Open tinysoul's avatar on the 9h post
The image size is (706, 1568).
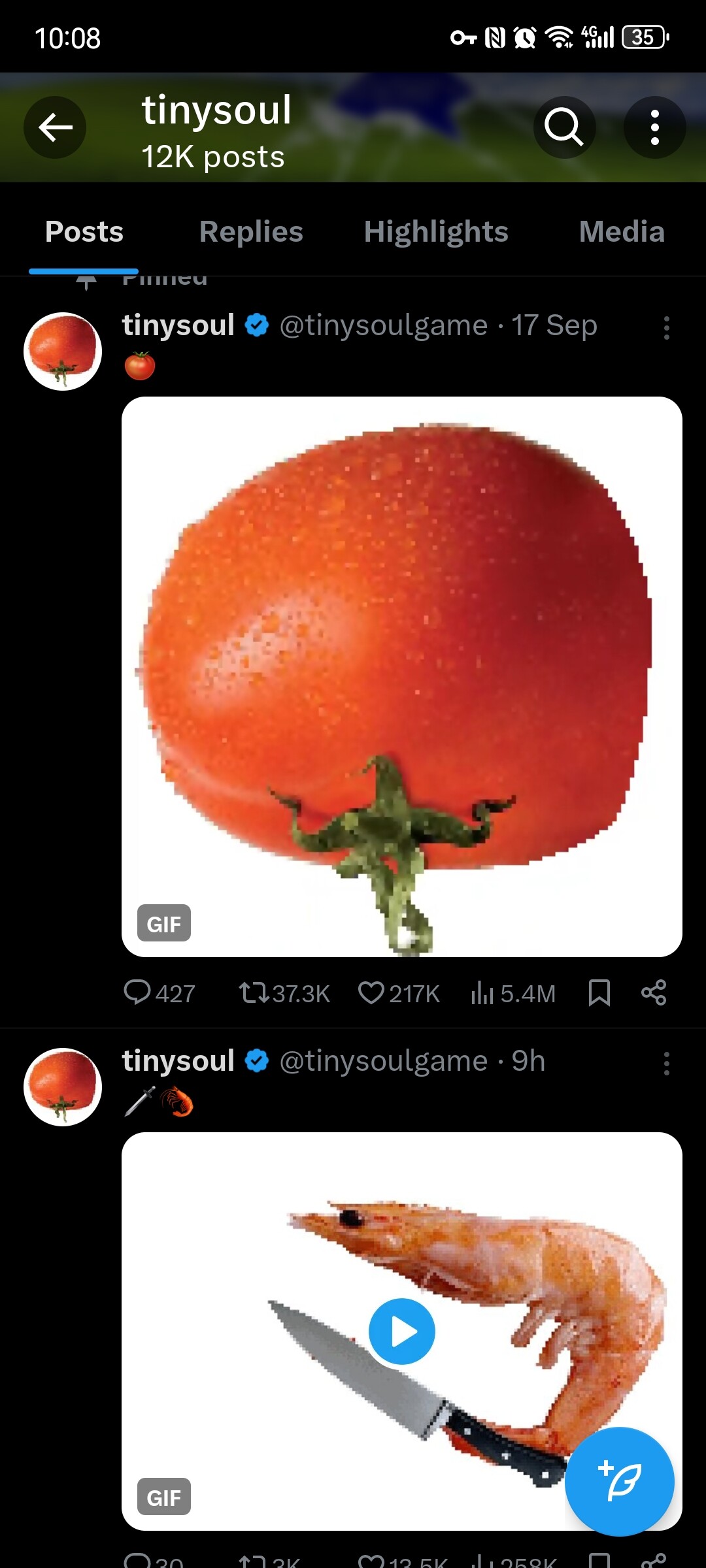coord(63,1086)
